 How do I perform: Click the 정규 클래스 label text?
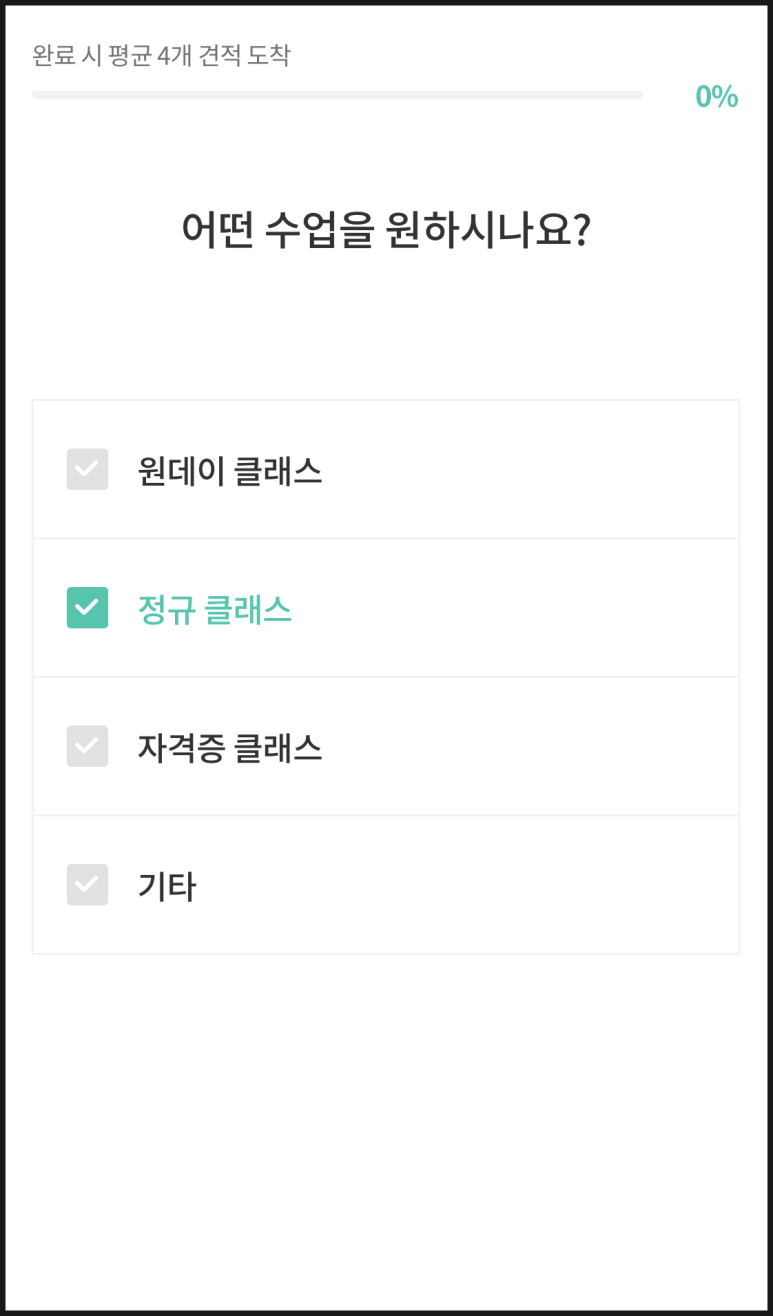(x=216, y=610)
